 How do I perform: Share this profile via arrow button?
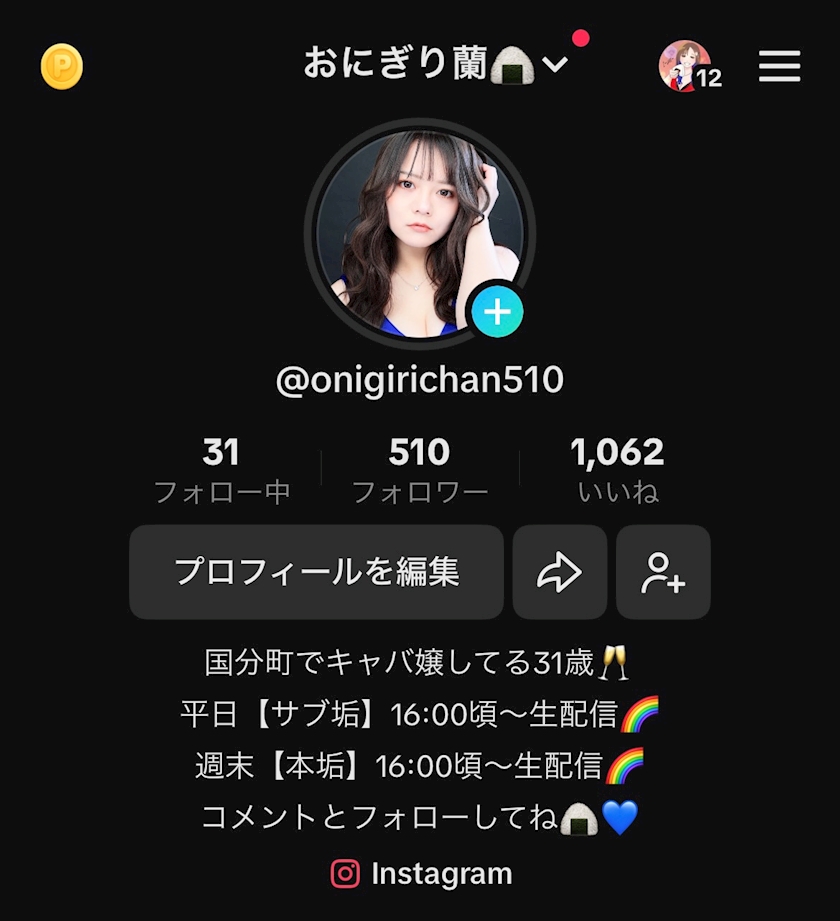pyautogui.click(x=559, y=572)
